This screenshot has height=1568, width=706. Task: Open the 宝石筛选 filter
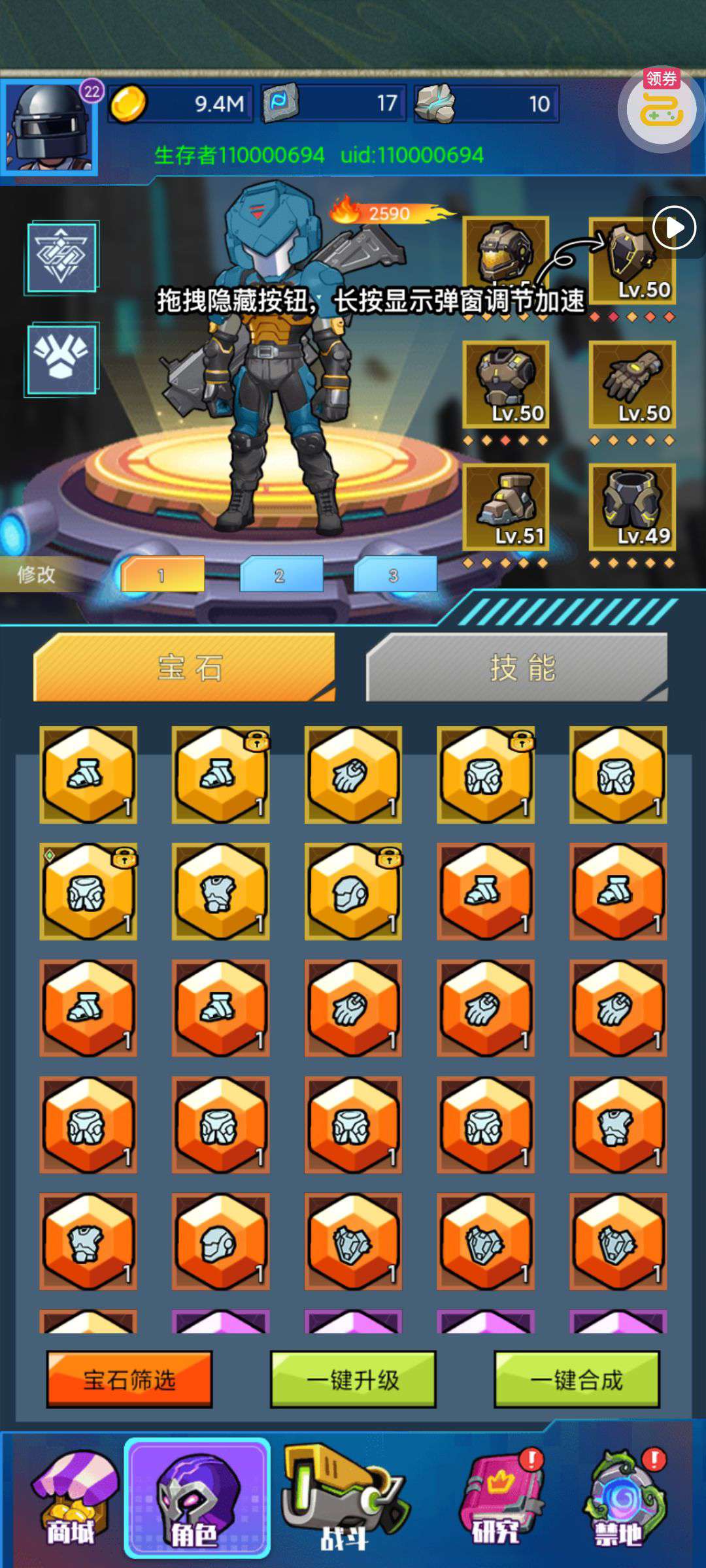tap(129, 1379)
